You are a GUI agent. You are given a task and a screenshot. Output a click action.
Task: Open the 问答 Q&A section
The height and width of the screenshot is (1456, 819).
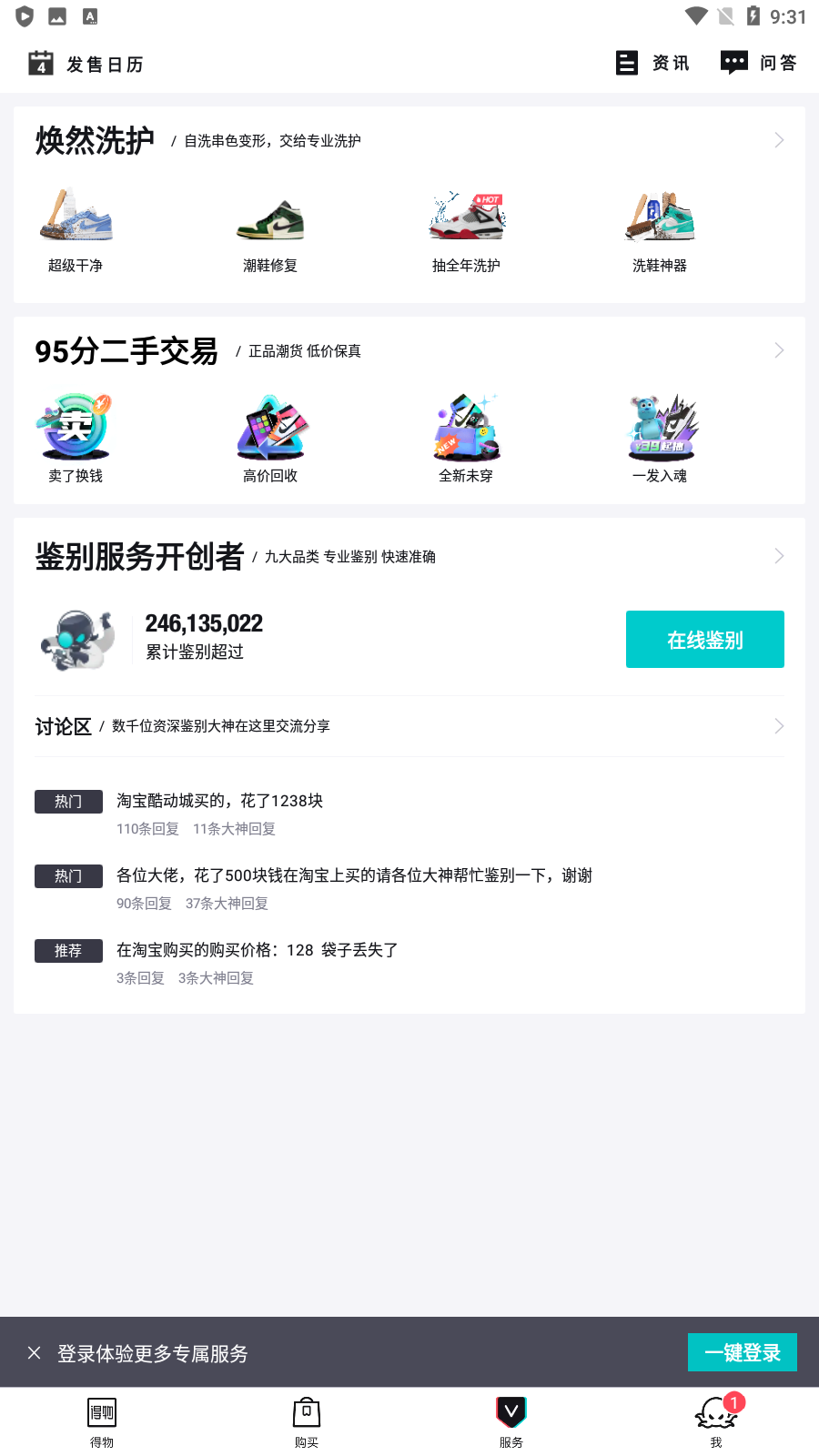(759, 63)
